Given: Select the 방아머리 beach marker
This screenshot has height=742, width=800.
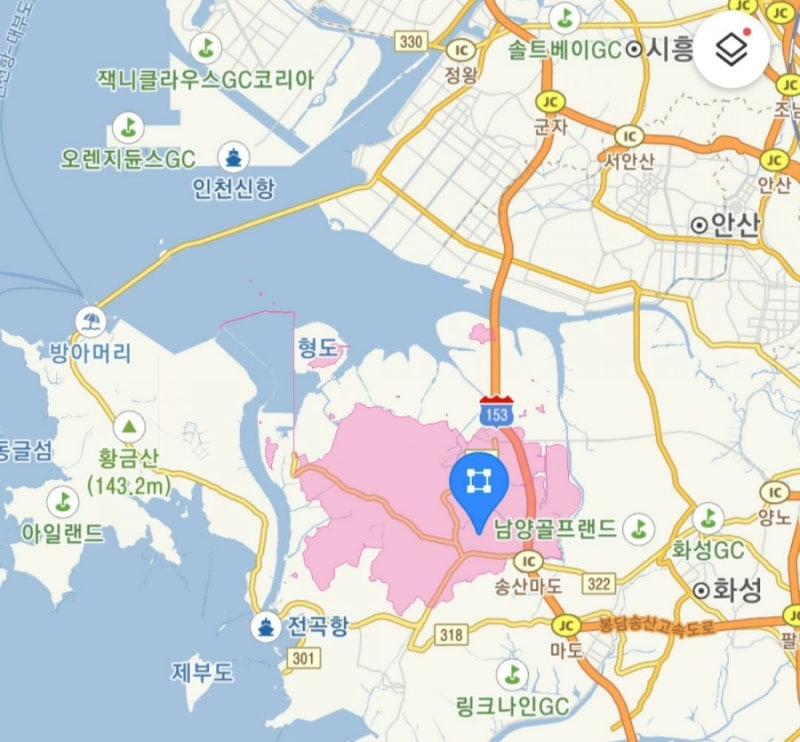Looking at the screenshot, I should [91, 322].
